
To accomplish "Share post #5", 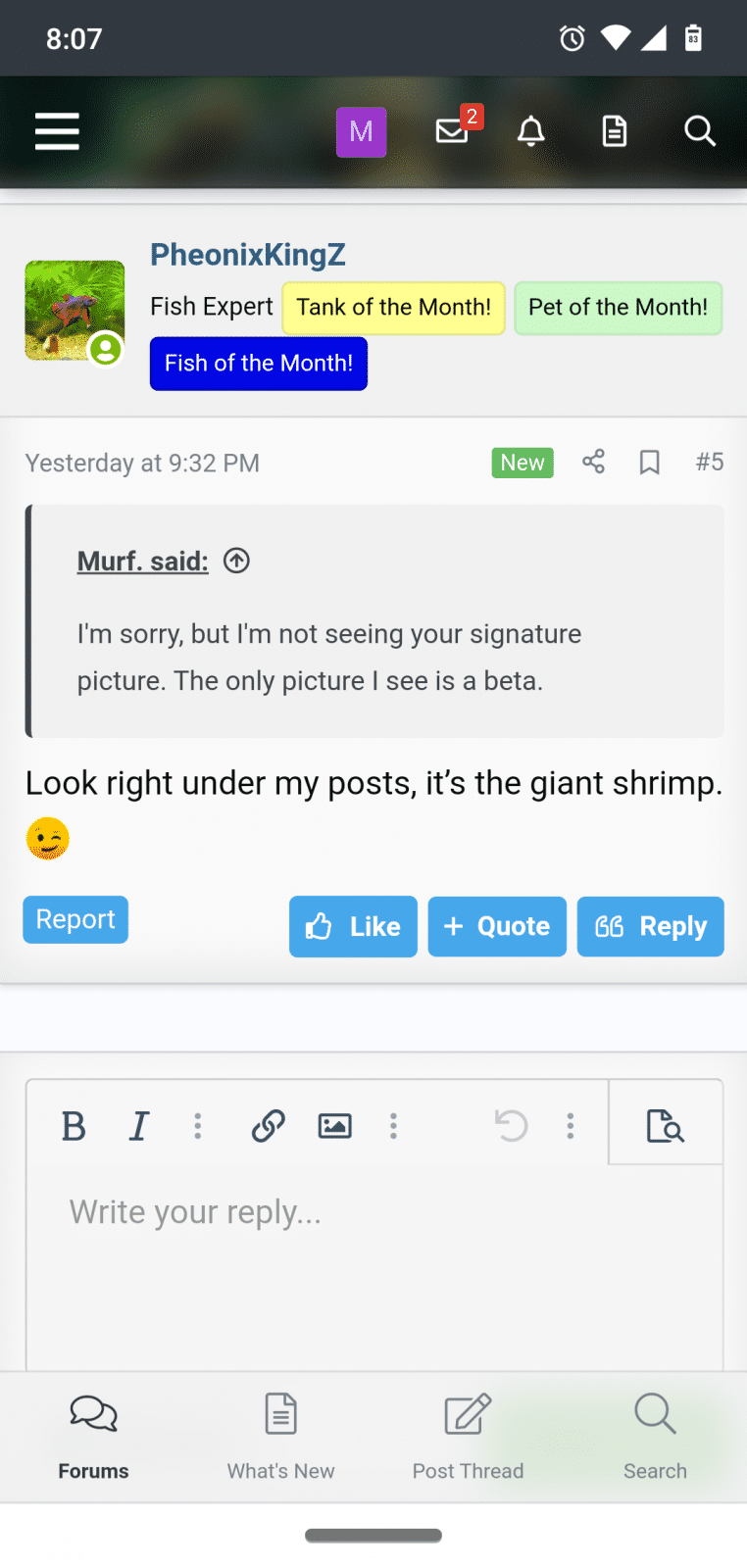I will 593,462.
